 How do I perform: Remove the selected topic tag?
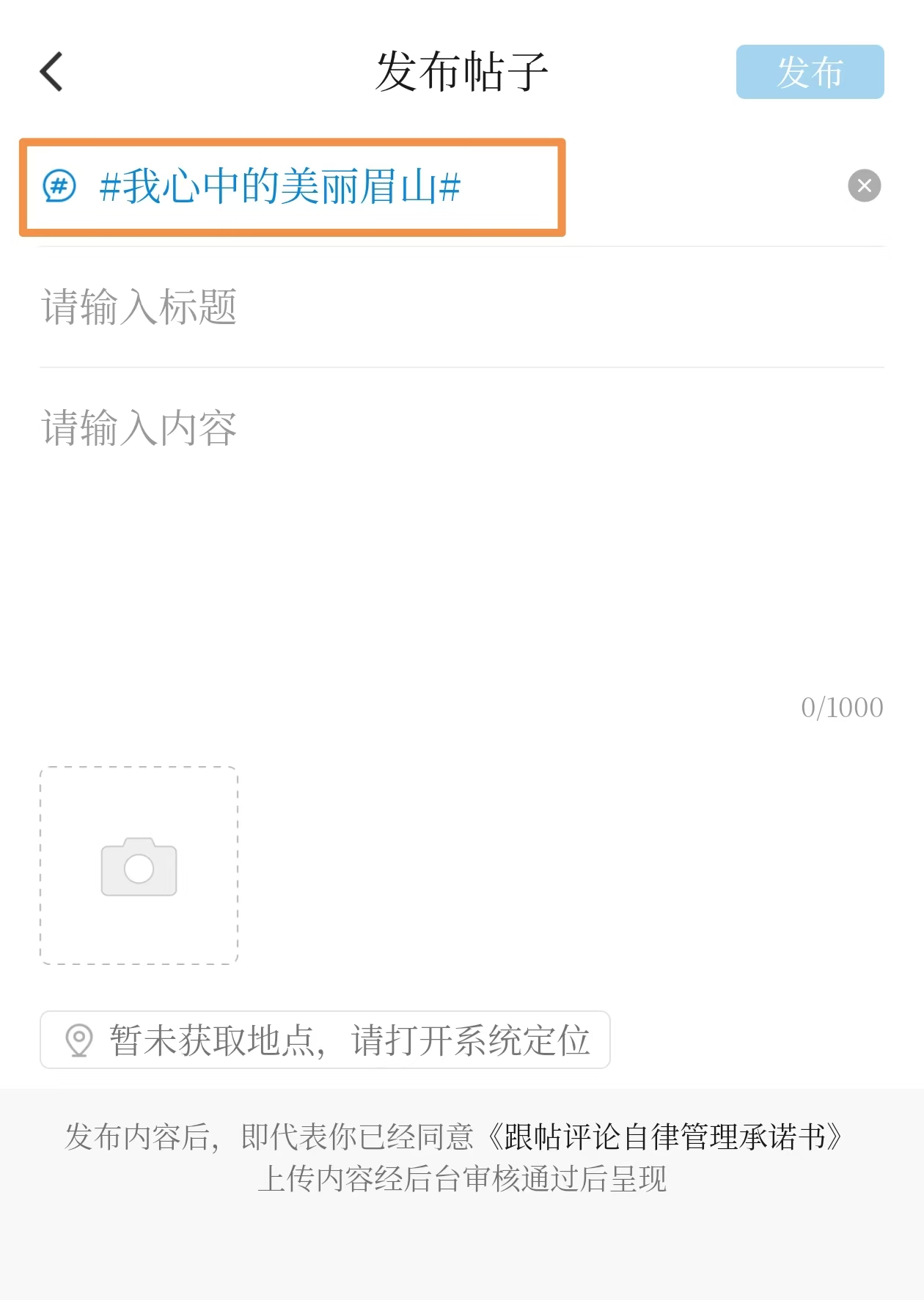tap(864, 186)
